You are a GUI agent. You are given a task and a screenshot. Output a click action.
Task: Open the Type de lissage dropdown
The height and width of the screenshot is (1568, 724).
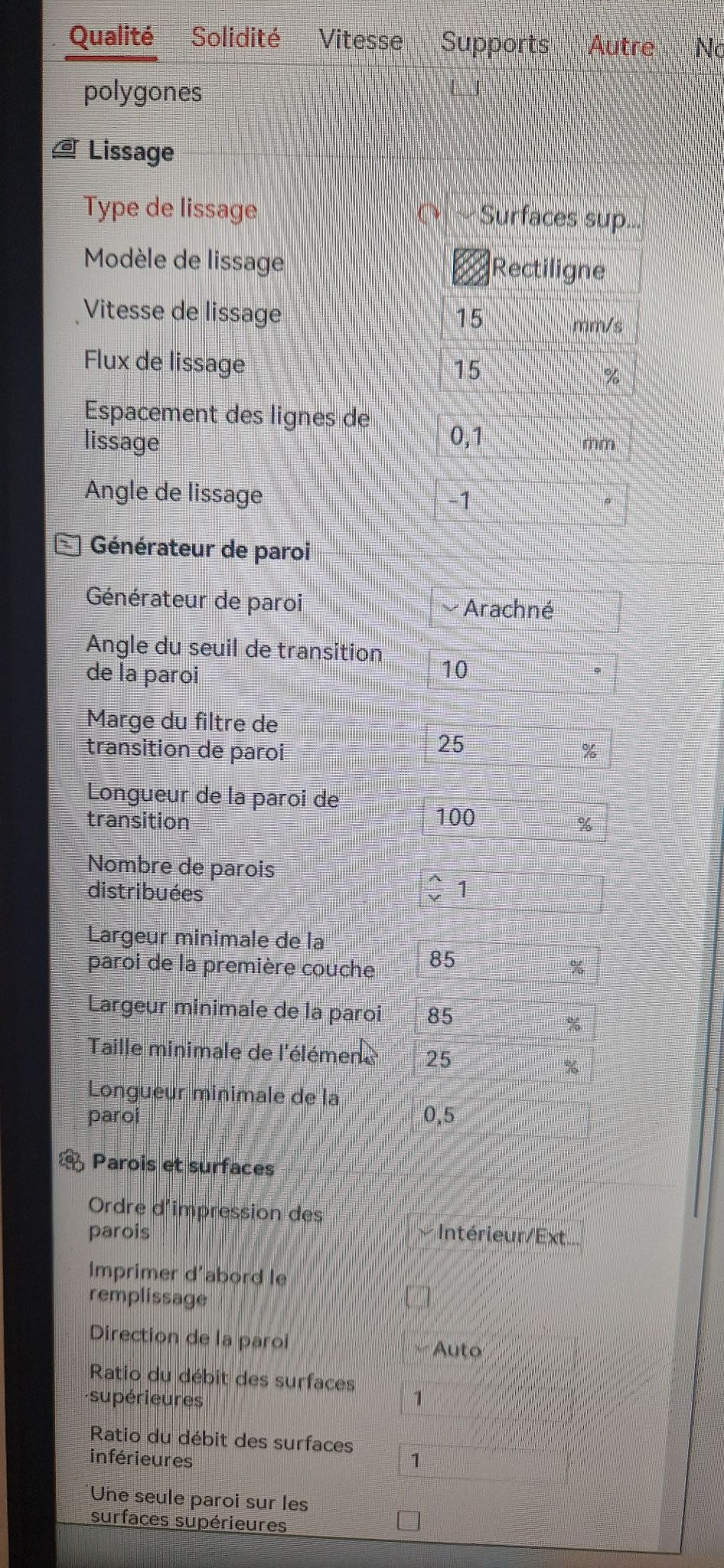546,217
